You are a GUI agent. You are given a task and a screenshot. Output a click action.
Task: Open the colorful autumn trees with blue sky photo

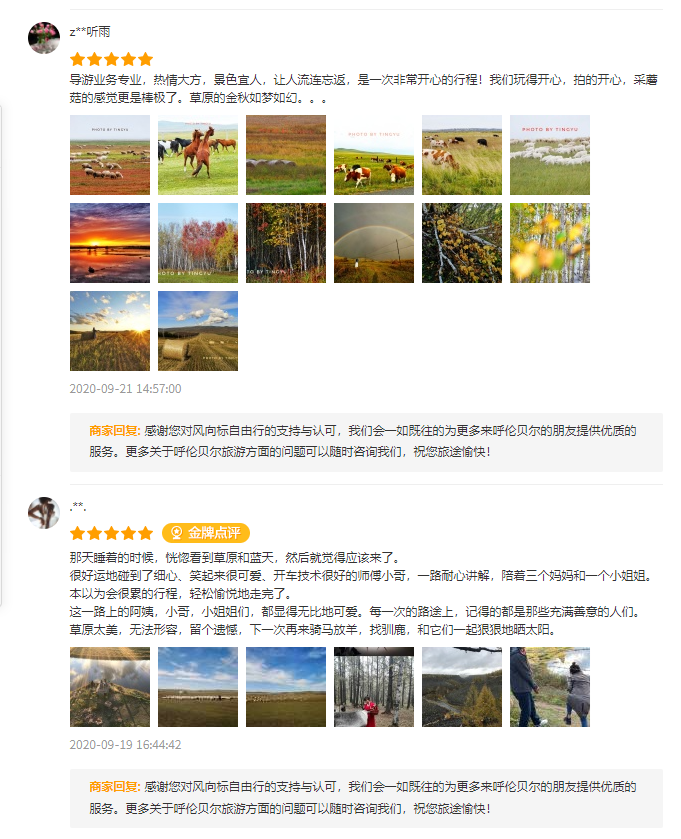[198, 243]
